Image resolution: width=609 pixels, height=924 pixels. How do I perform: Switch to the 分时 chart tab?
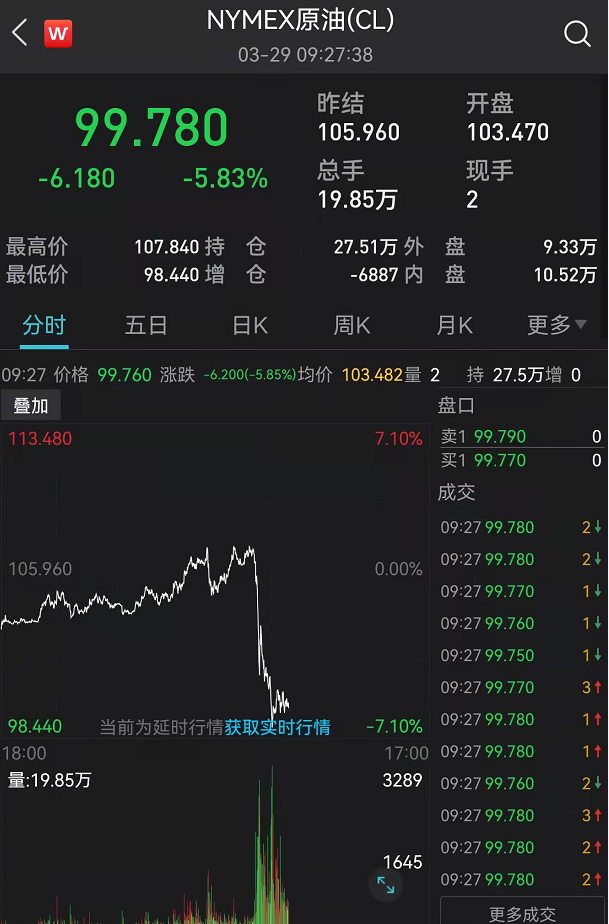44,325
